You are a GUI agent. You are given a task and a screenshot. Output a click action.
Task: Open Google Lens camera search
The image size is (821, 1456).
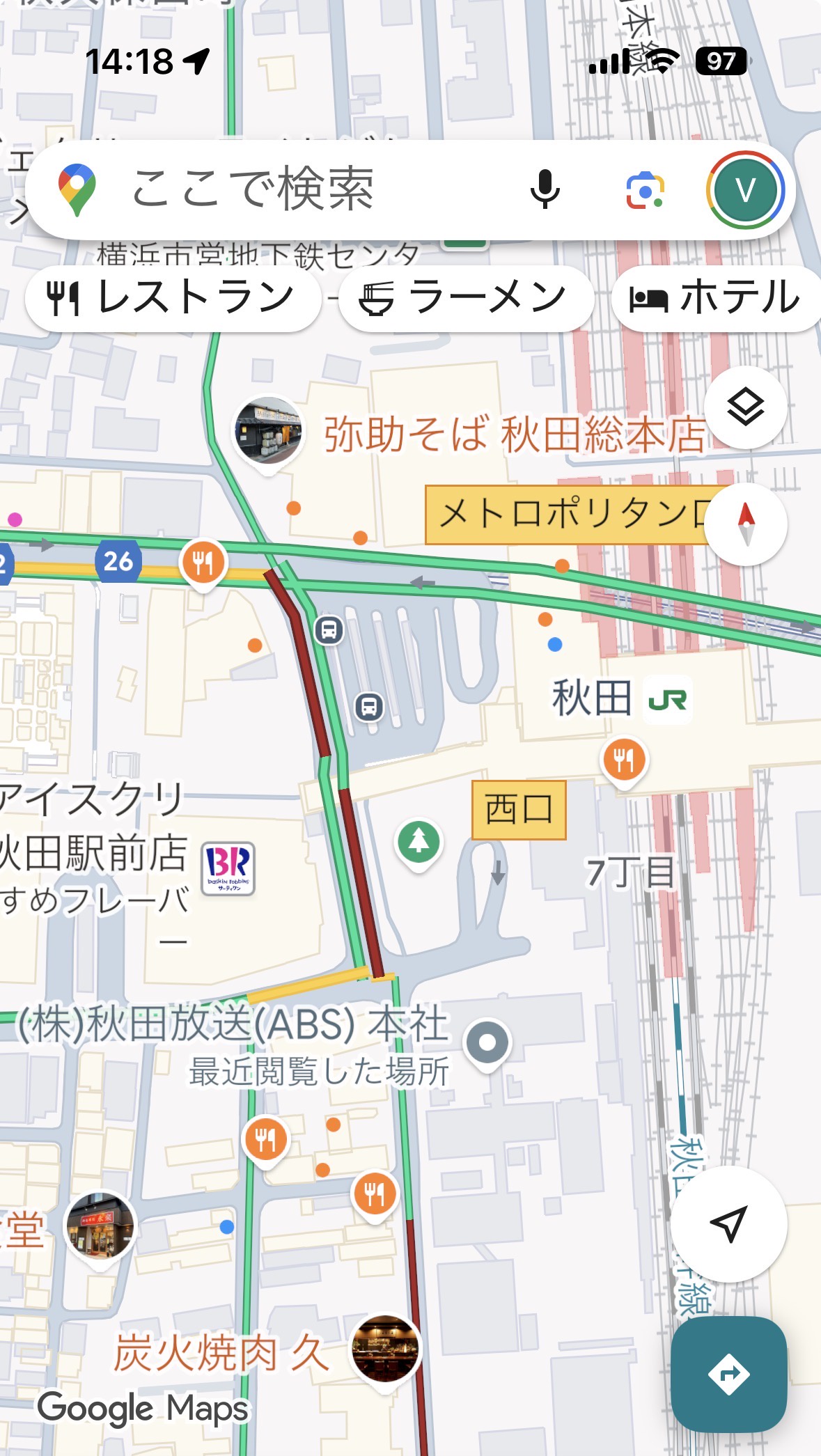coord(645,189)
